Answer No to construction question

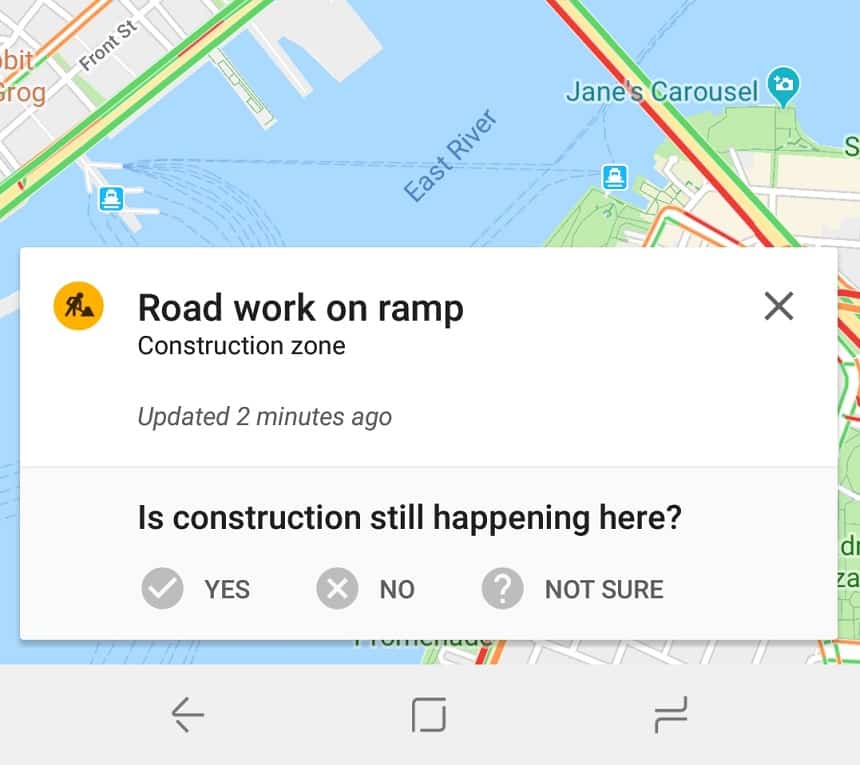tap(366, 589)
